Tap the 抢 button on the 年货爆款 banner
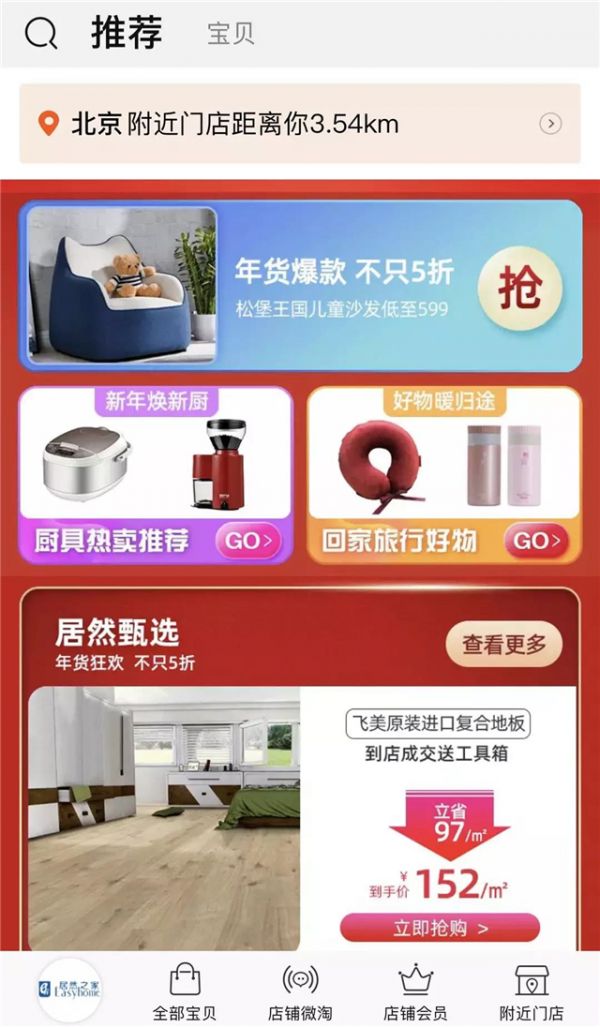 pyautogui.click(x=519, y=286)
